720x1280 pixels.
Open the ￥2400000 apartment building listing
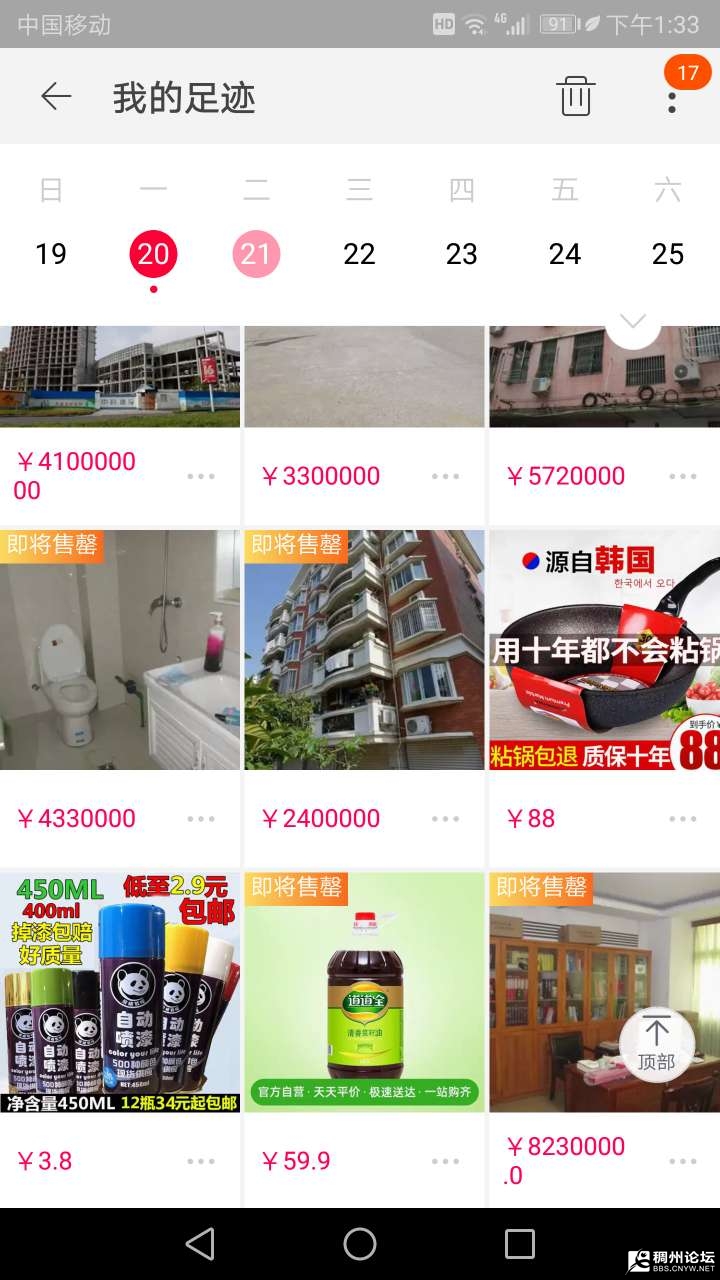pos(364,650)
